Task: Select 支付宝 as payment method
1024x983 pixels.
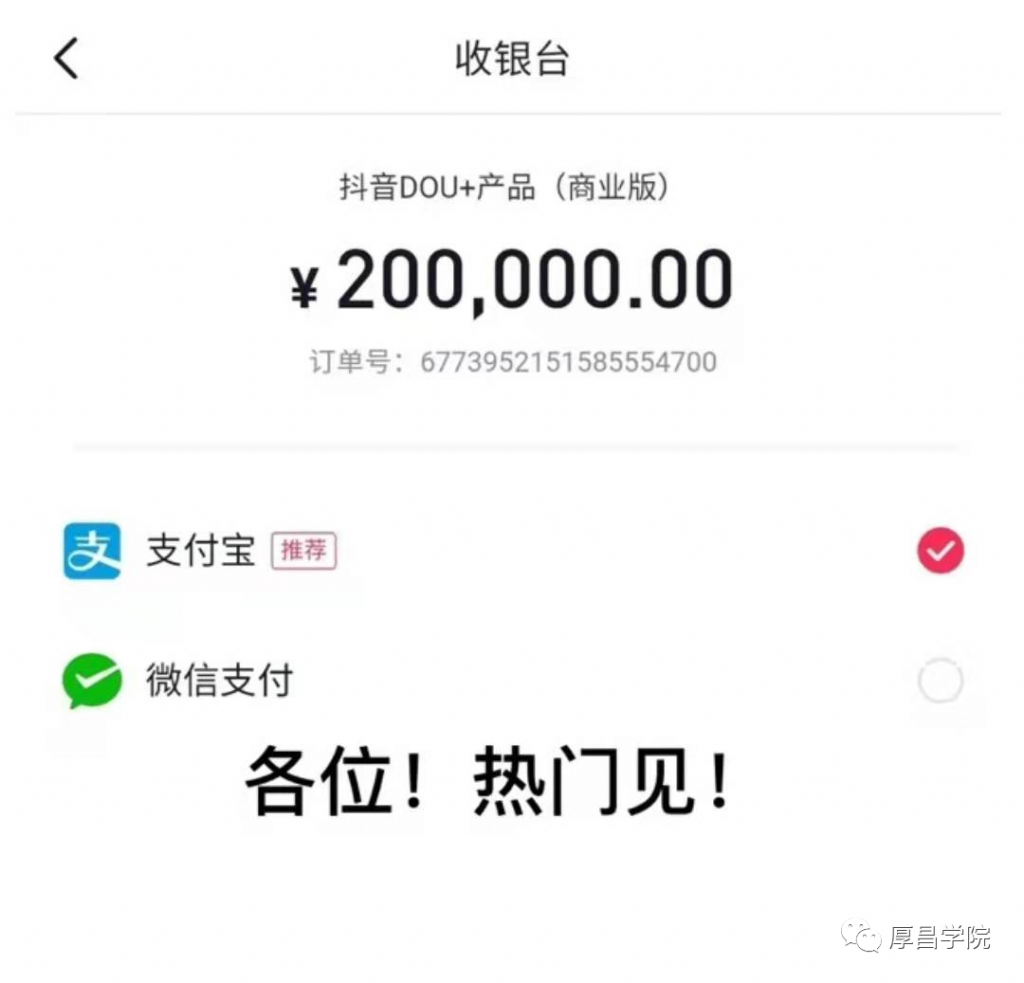Action: (x=939, y=550)
